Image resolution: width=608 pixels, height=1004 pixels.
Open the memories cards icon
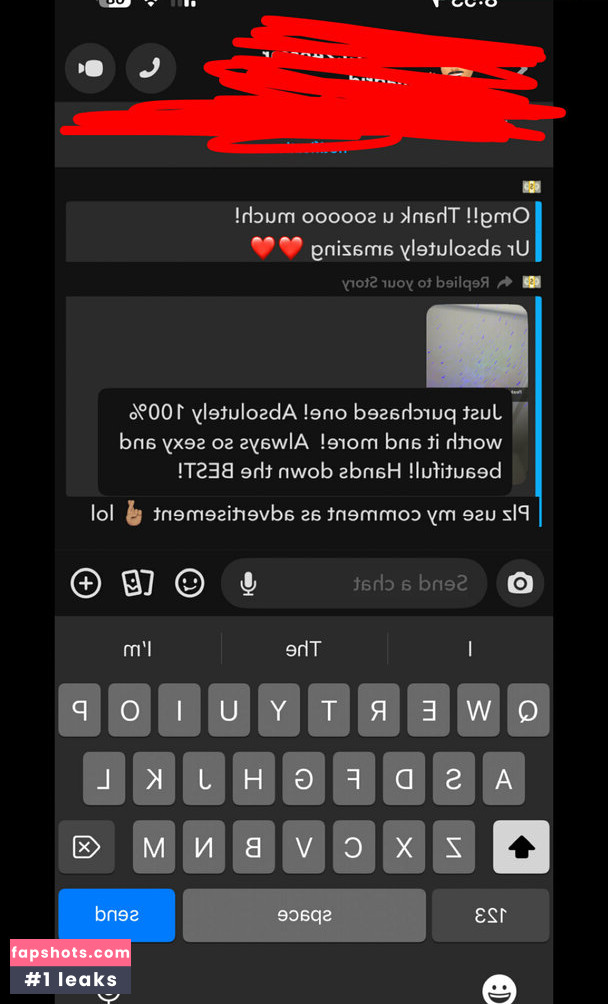tap(138, 583)
